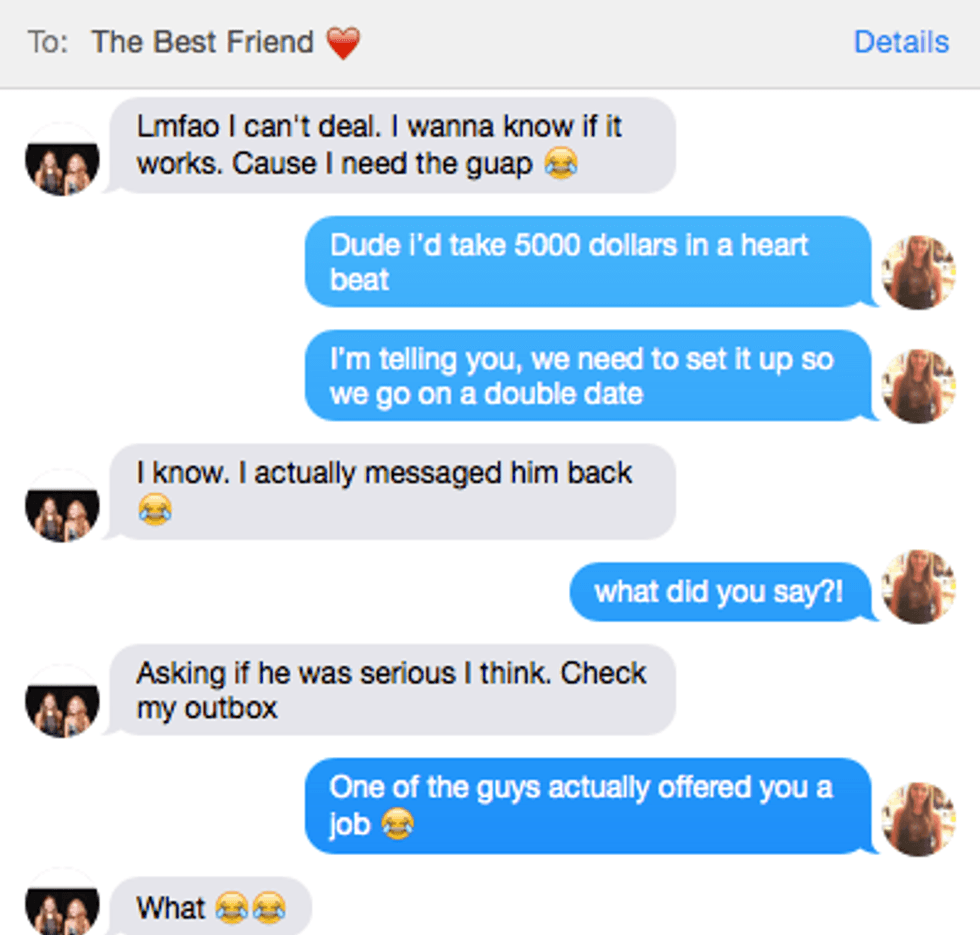This screenshot has height=935, width=980.
Task: Open the conversation Details
Action: pyautogui.click(x=900, y=42)
